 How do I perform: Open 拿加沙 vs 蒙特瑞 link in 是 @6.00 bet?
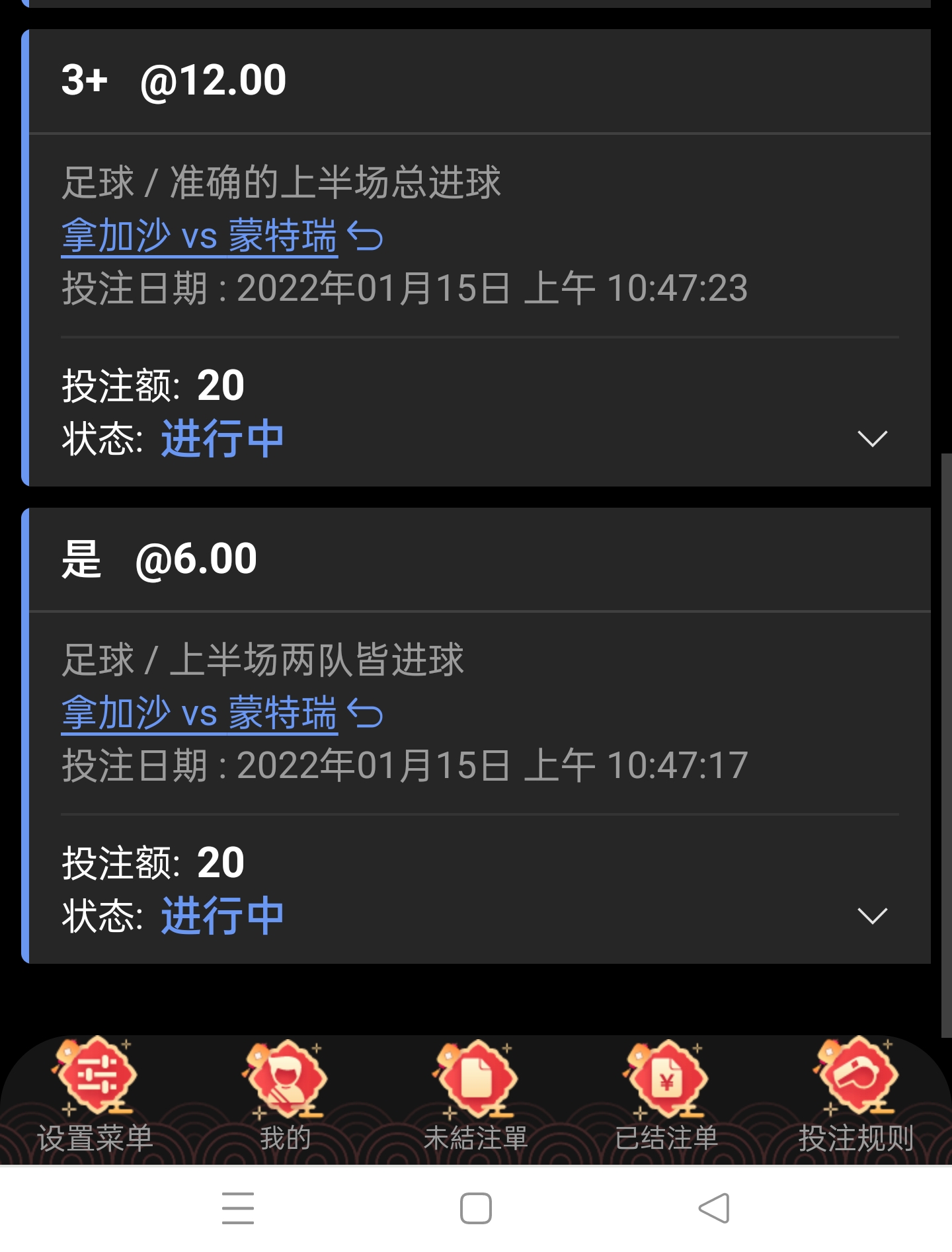tap(200, 714)
